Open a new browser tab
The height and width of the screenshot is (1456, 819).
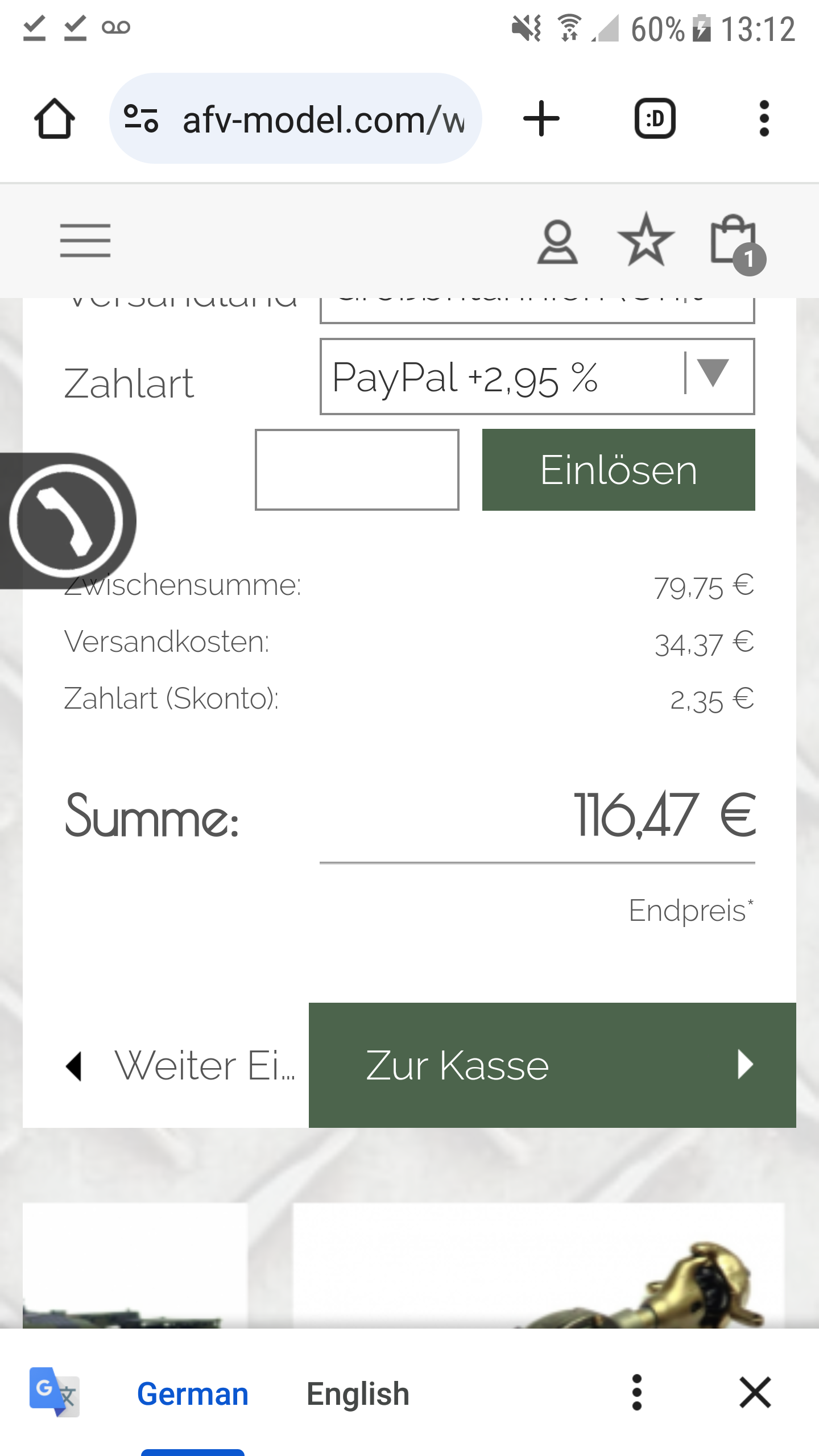coord(540,119)
